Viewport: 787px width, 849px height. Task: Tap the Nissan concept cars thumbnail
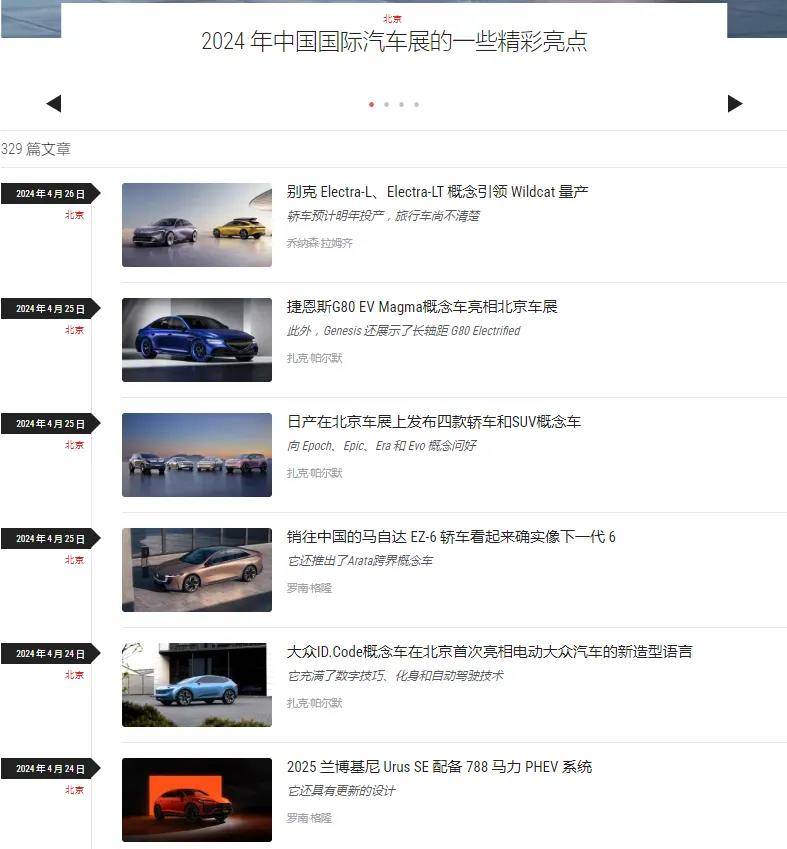click(x=197, y=455)
